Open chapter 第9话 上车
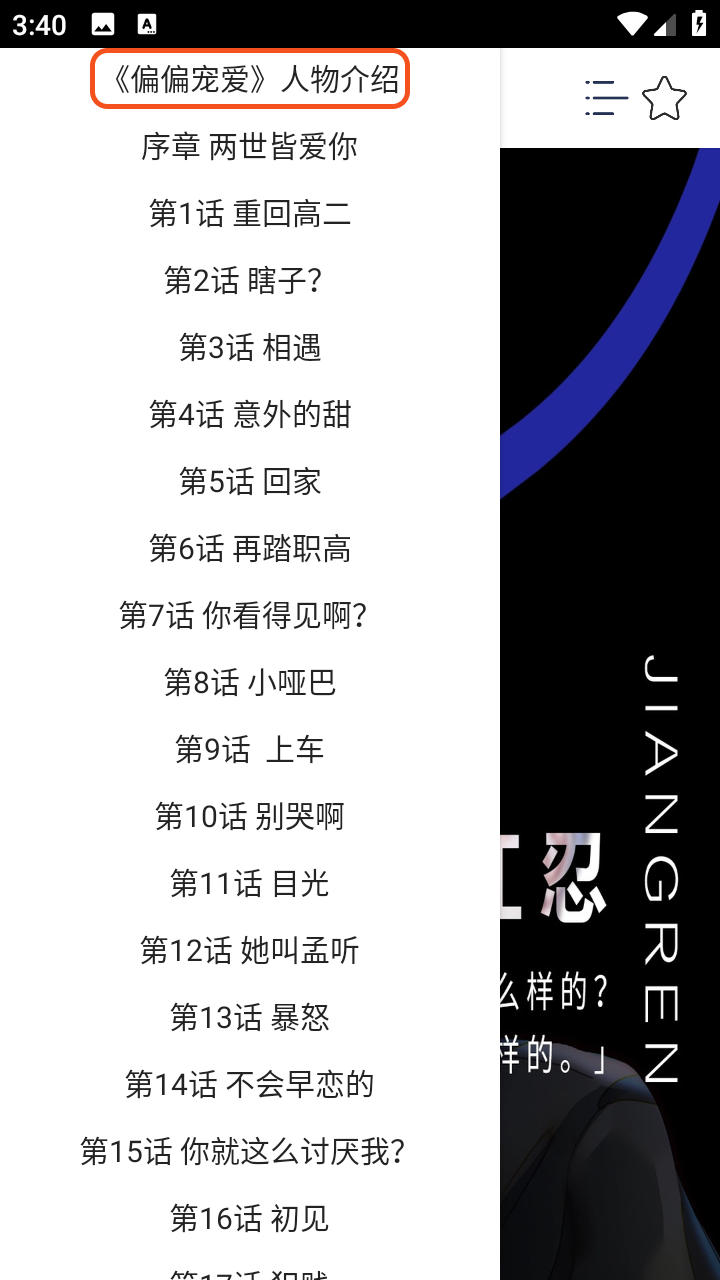This screenshot has height=1280, width=720. coord(250,750)
